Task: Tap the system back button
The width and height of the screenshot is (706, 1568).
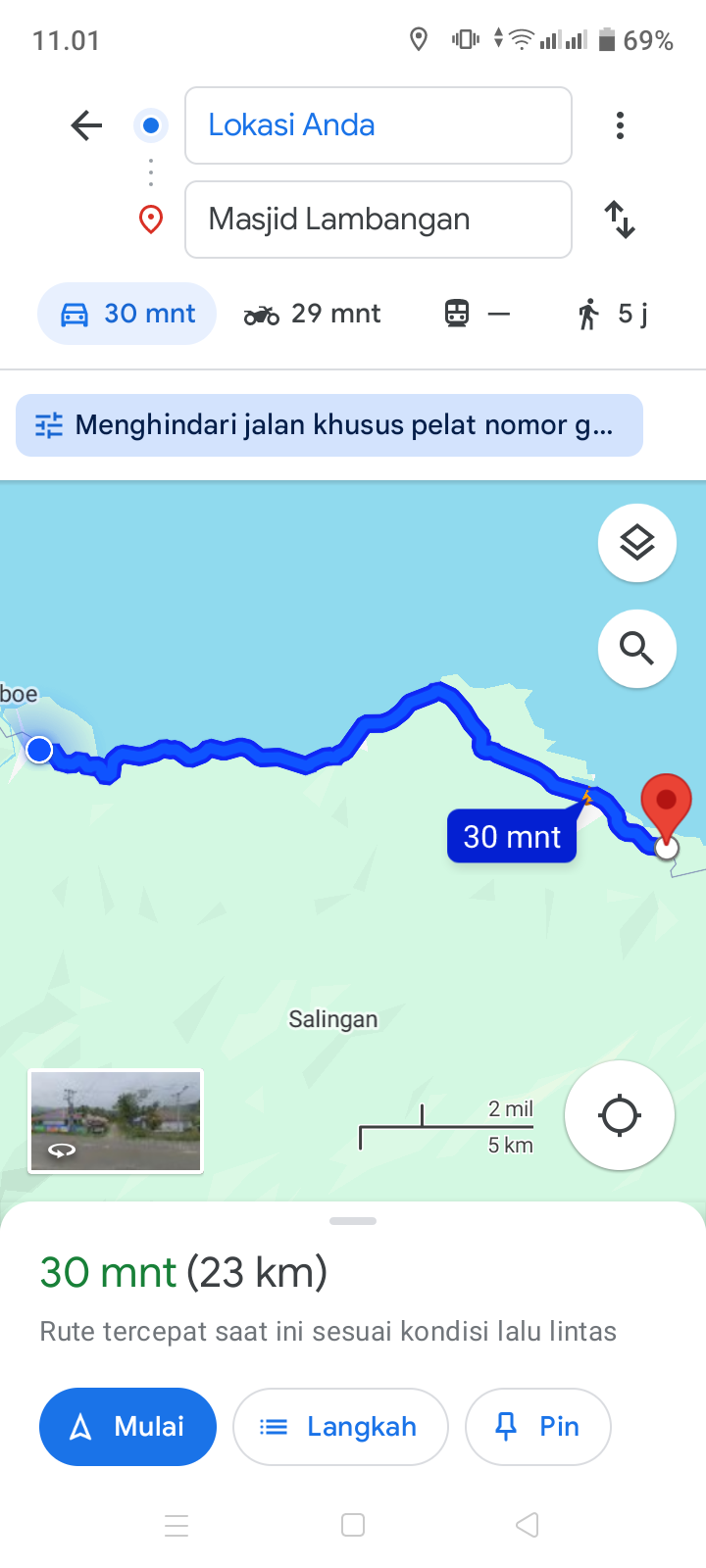Action: pos(528,1525)
